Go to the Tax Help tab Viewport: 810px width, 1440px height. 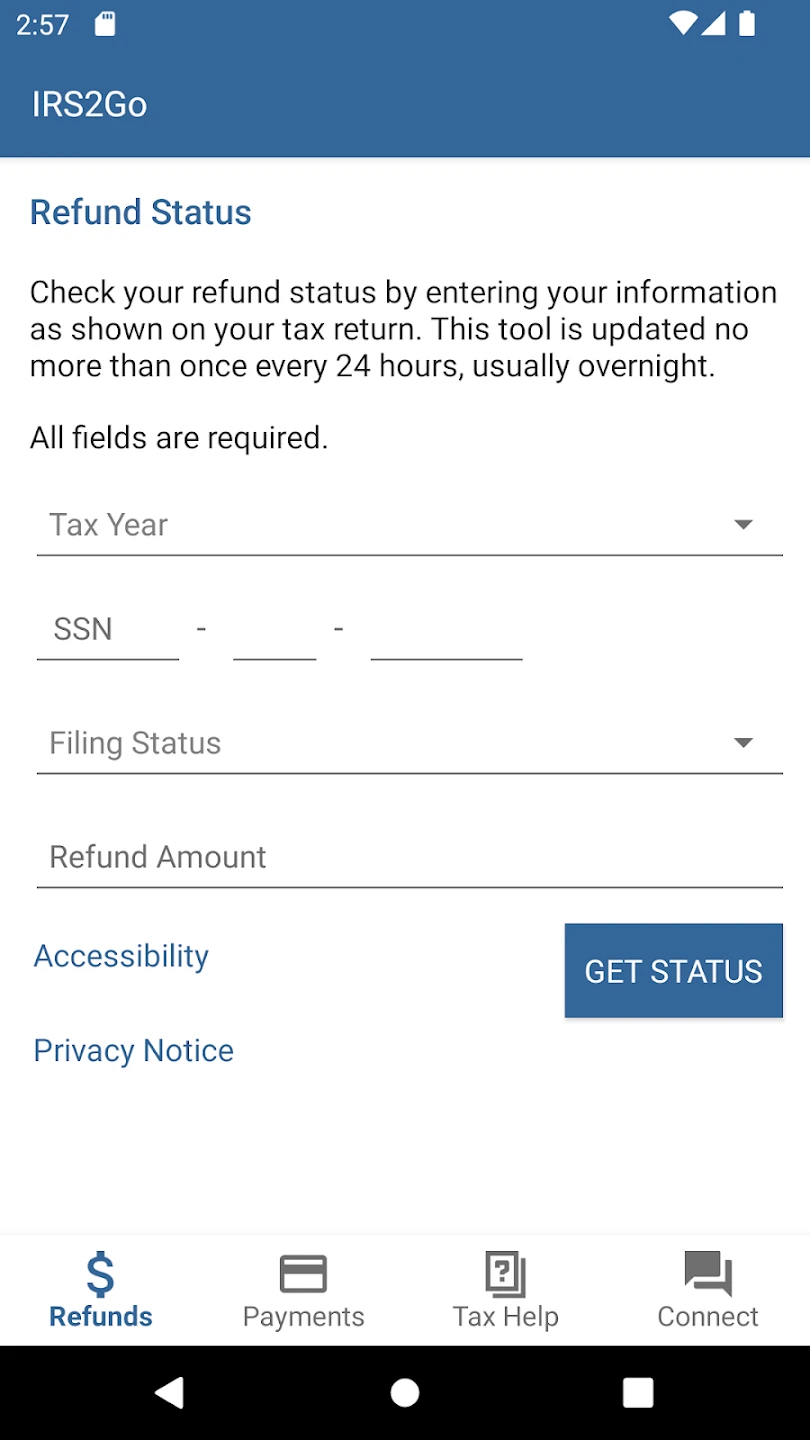tap(506, 1290)
